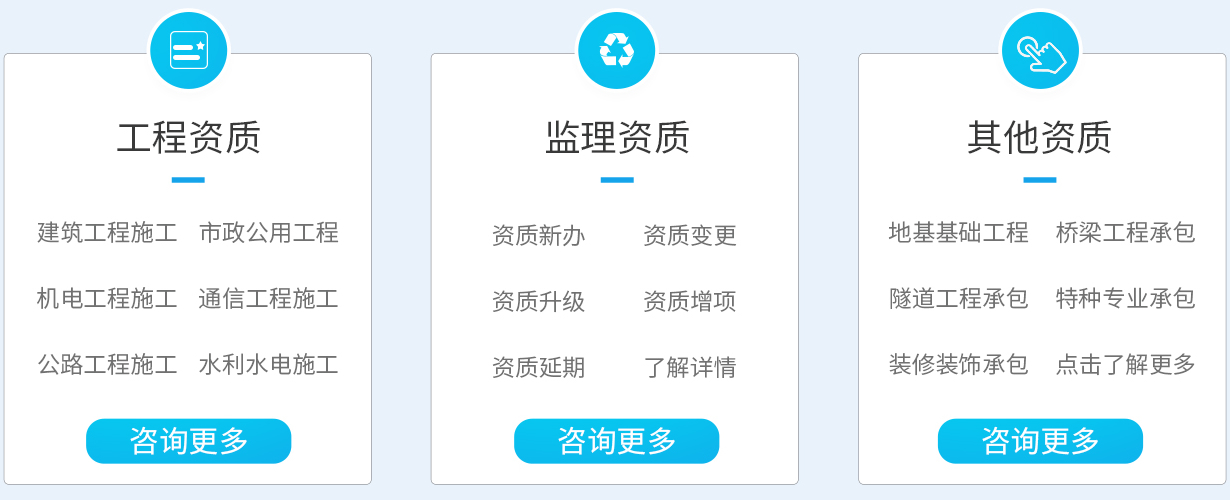Open 资质升级
This screenshot has width=1230, height=500.
[538, 301]
